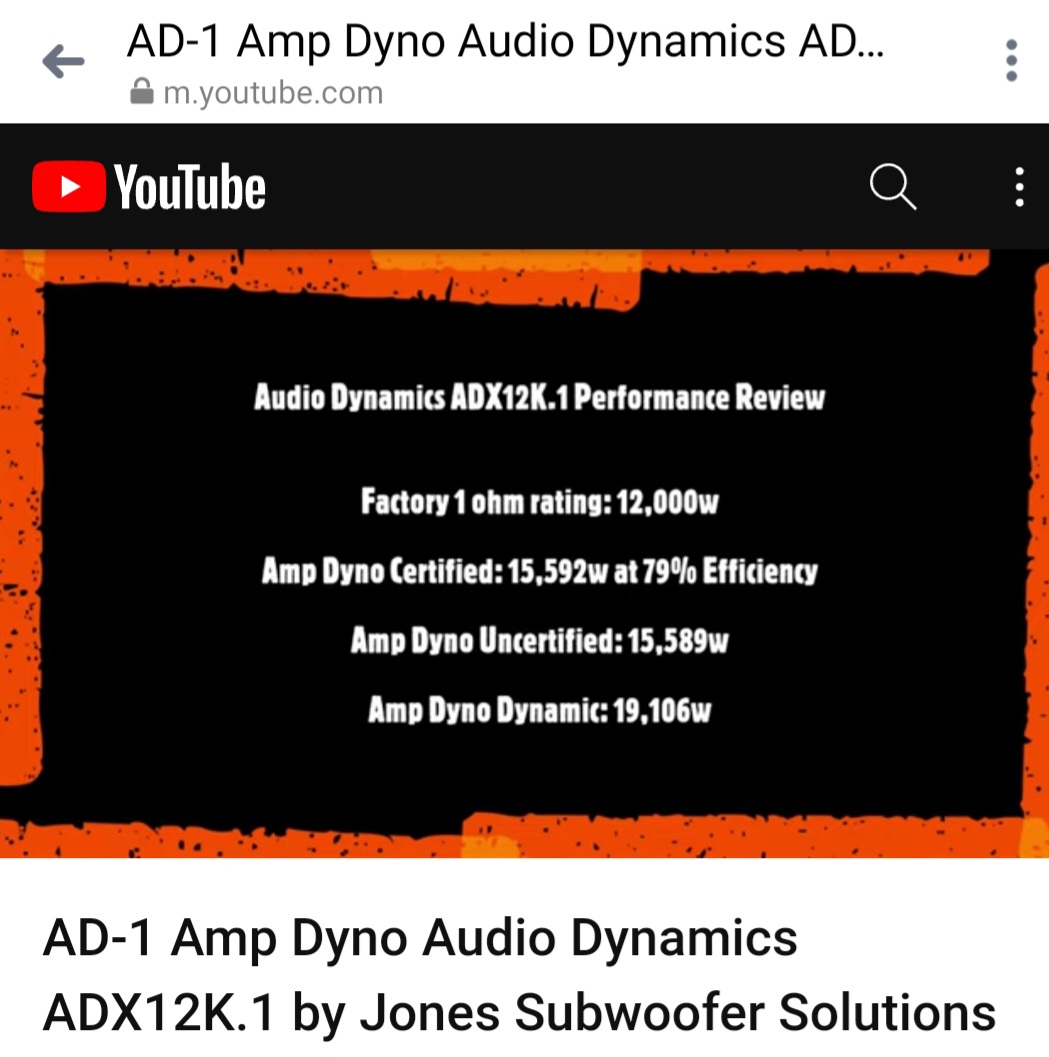The height and width of the screenshot is (1057, 1049).
Task: Open the YouTube home logo
Action: click(148, 187)
